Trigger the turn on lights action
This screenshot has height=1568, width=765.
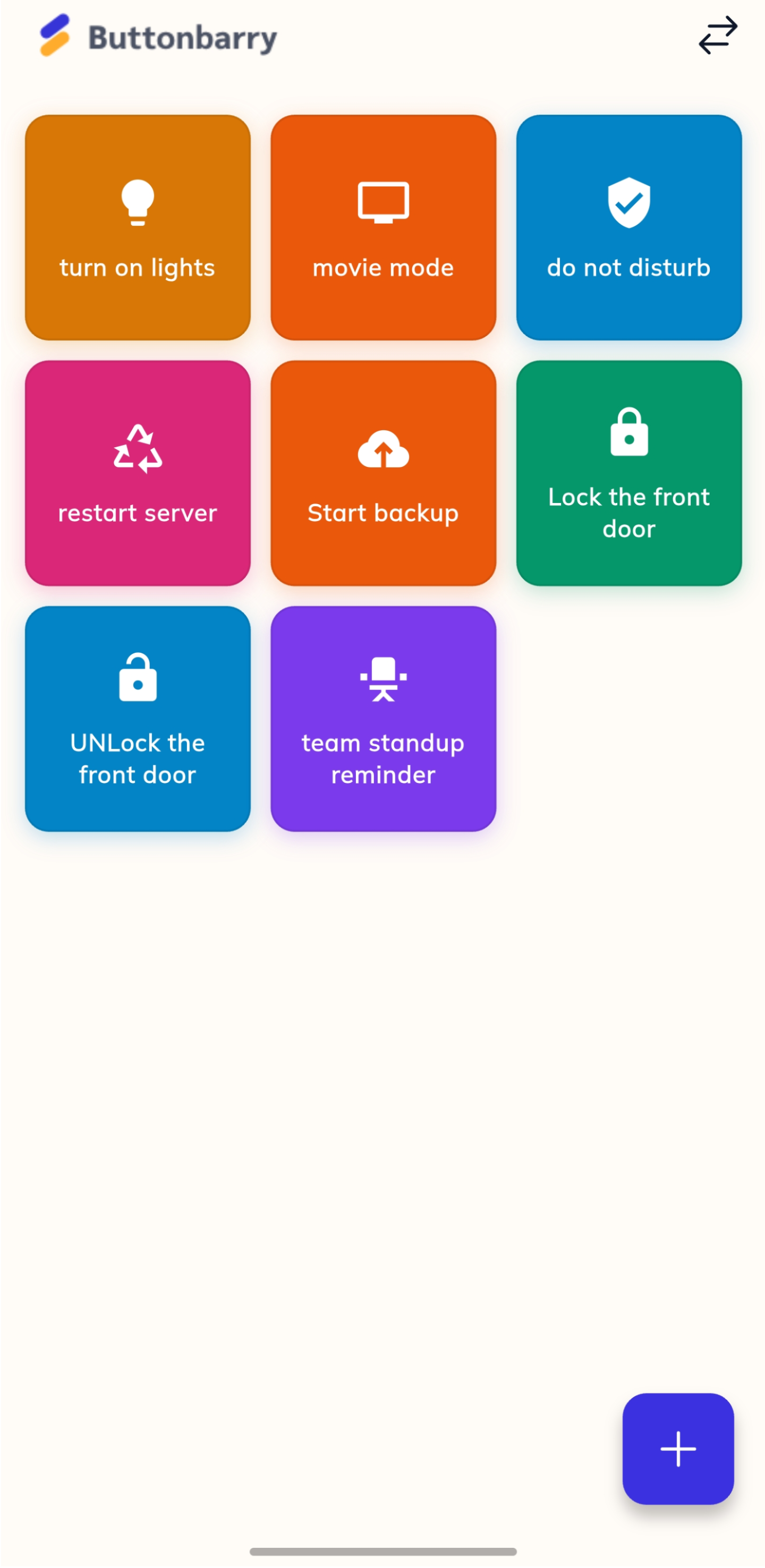(x=138, y=227)
